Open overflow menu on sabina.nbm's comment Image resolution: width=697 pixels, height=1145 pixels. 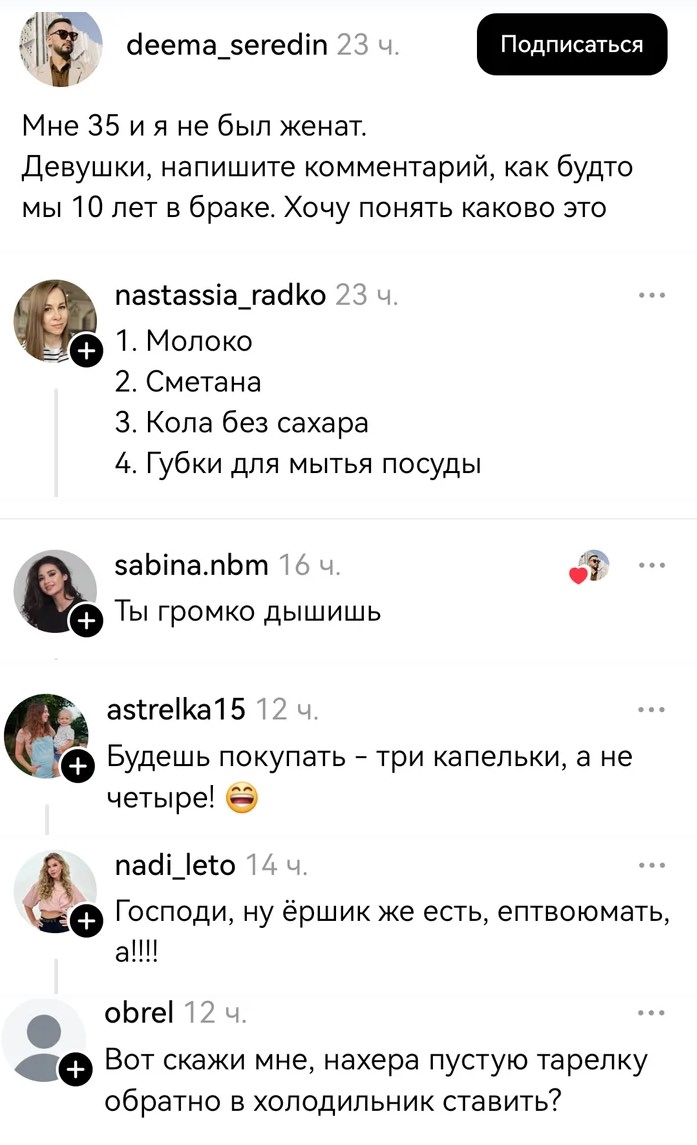point(651,565)
